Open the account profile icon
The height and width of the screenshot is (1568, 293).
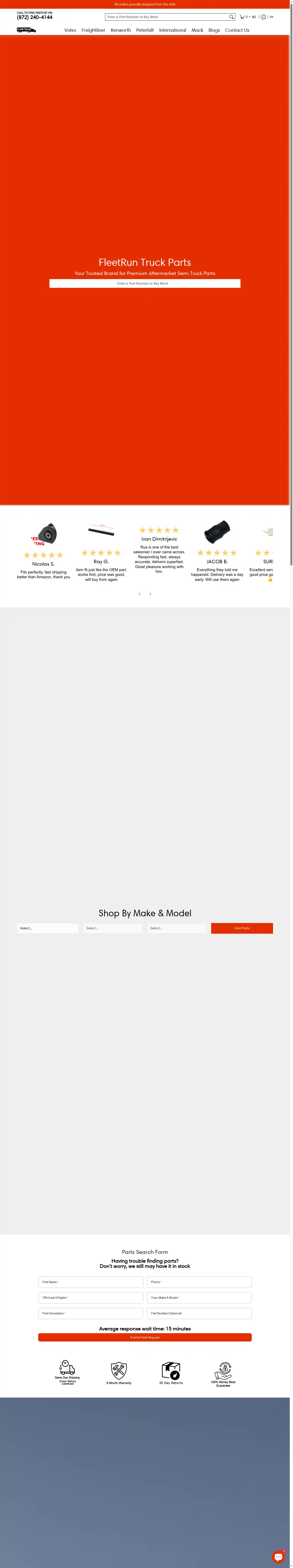click(x=263, y=17)
